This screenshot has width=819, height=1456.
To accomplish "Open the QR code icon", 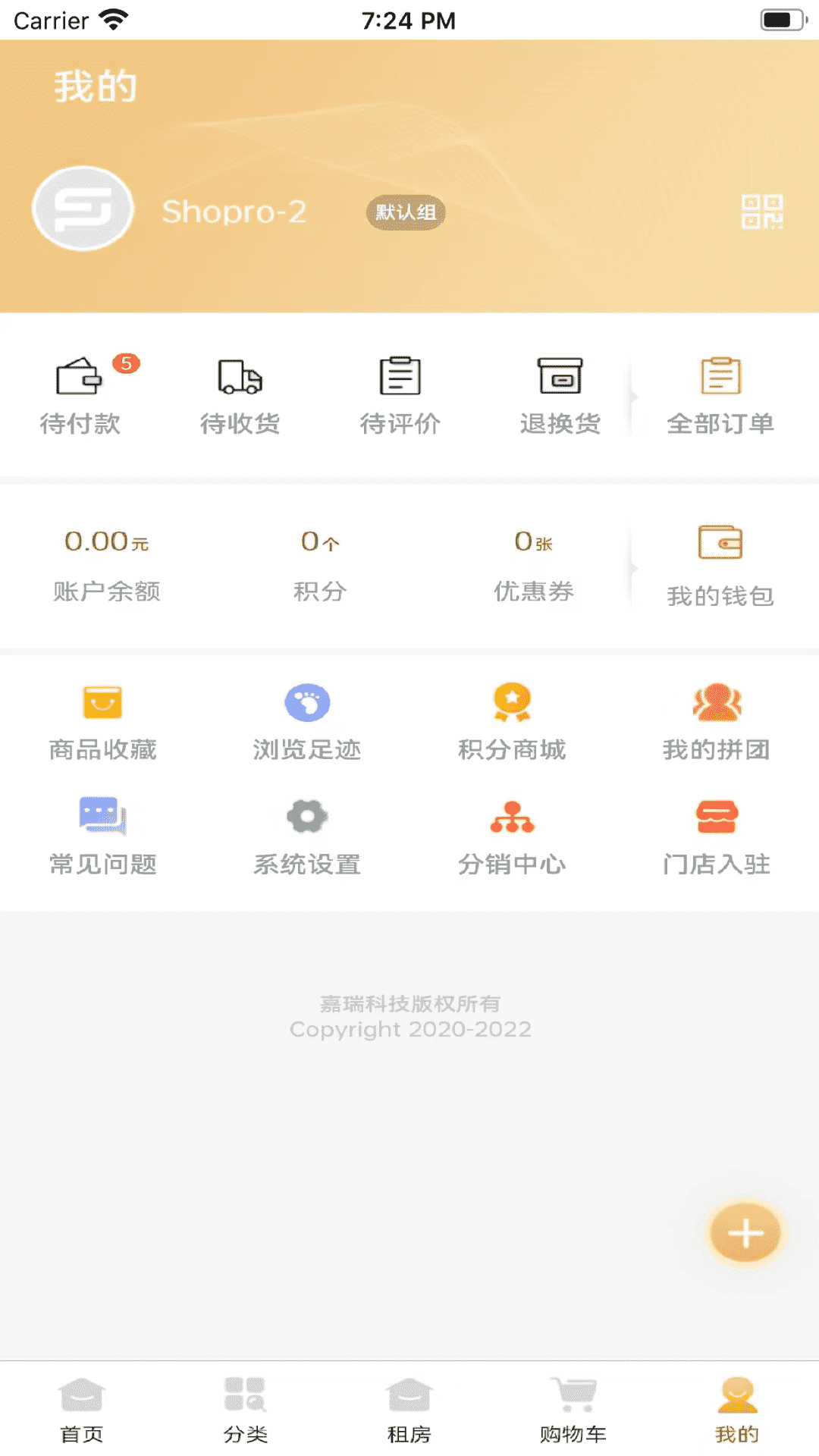I will pos(761,212).
